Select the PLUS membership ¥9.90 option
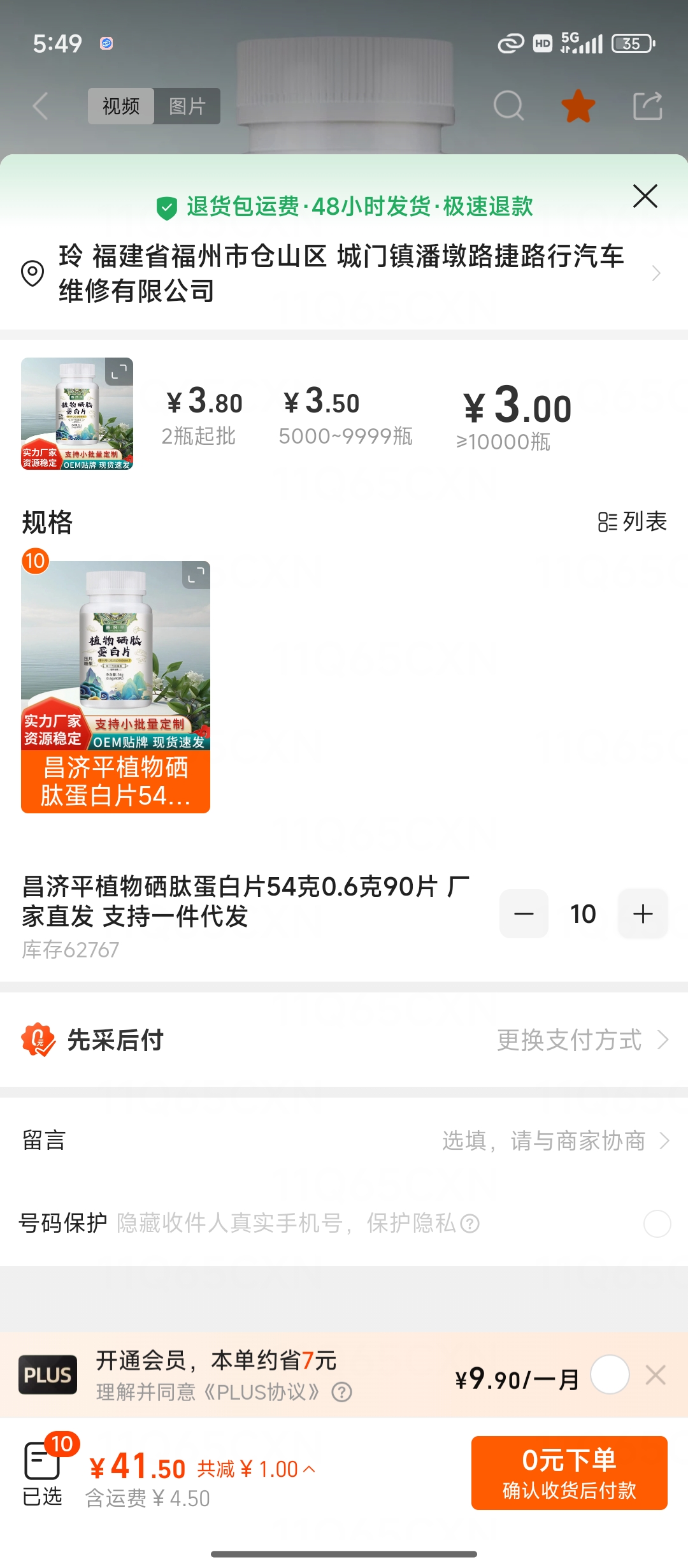This screenshot has width=688, height=1568. 610,1375
